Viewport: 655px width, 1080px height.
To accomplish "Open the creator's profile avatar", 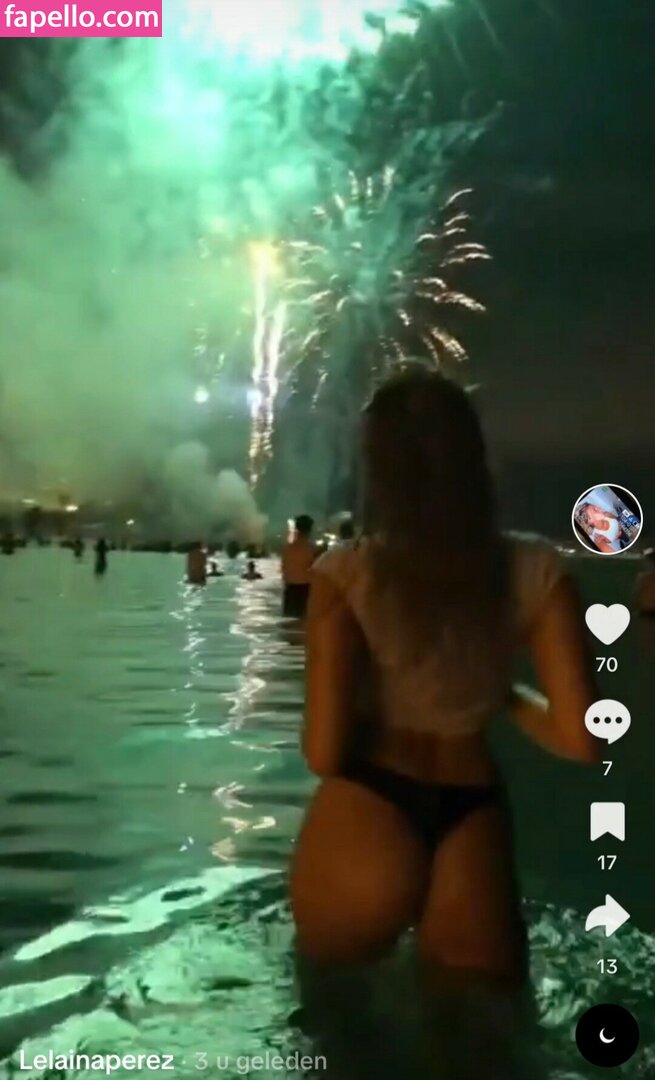I will pos(607,519).
